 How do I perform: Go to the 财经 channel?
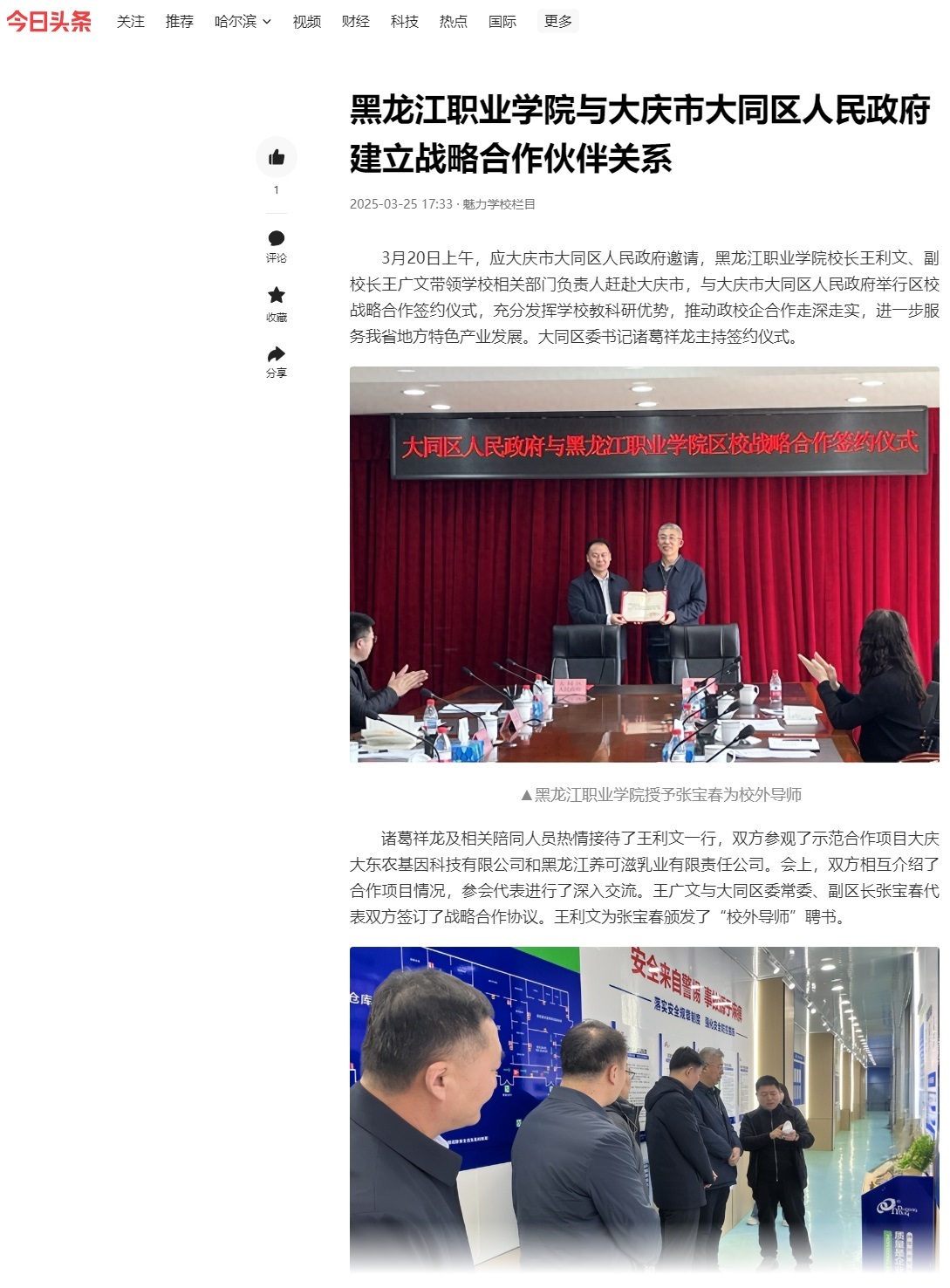click(356, 21)
